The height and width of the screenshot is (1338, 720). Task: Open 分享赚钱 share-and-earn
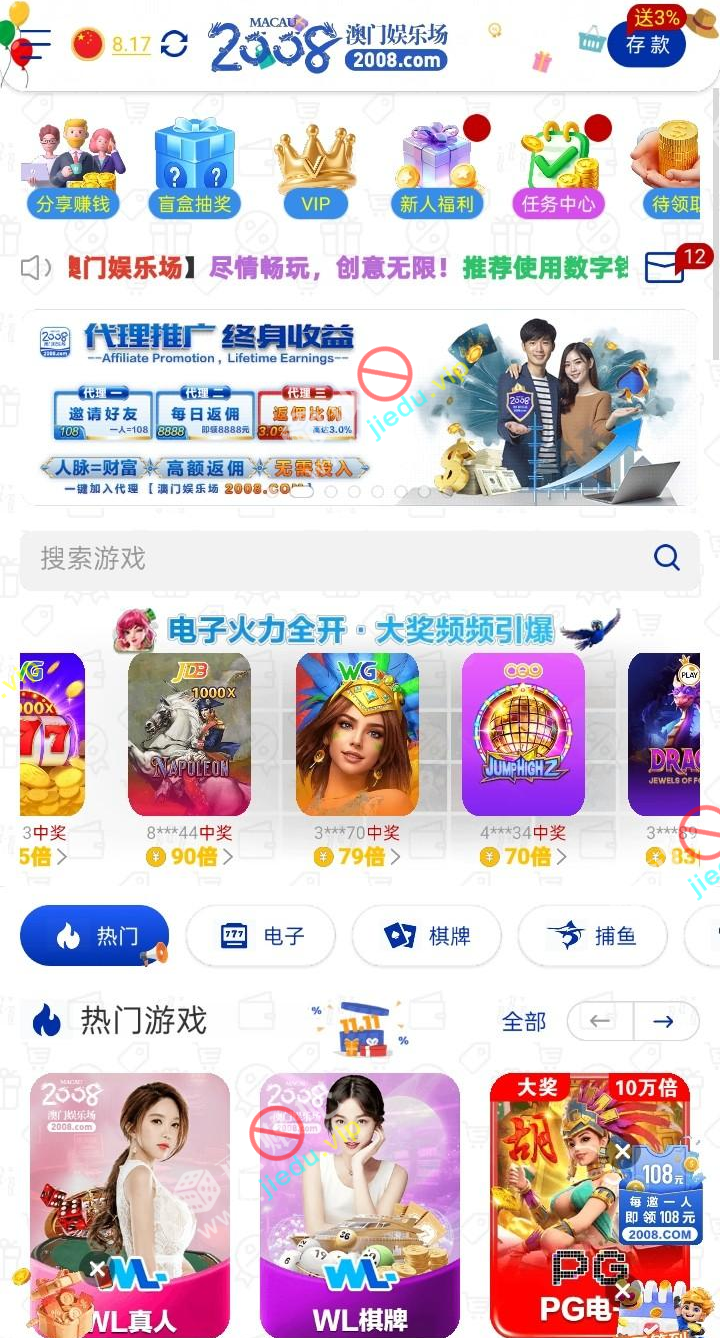74,171
